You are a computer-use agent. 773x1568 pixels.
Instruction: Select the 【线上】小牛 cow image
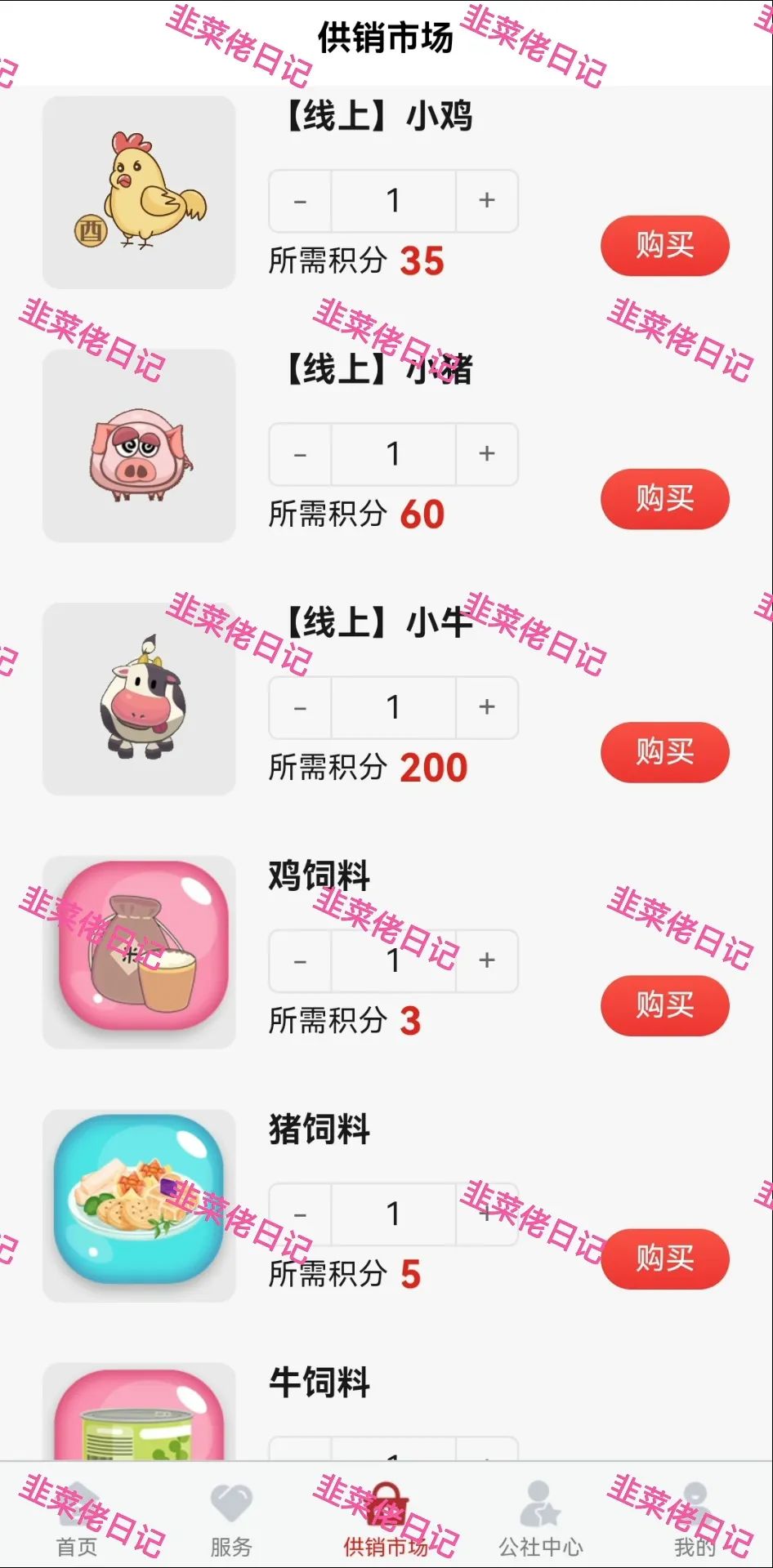tap(139, 698)
